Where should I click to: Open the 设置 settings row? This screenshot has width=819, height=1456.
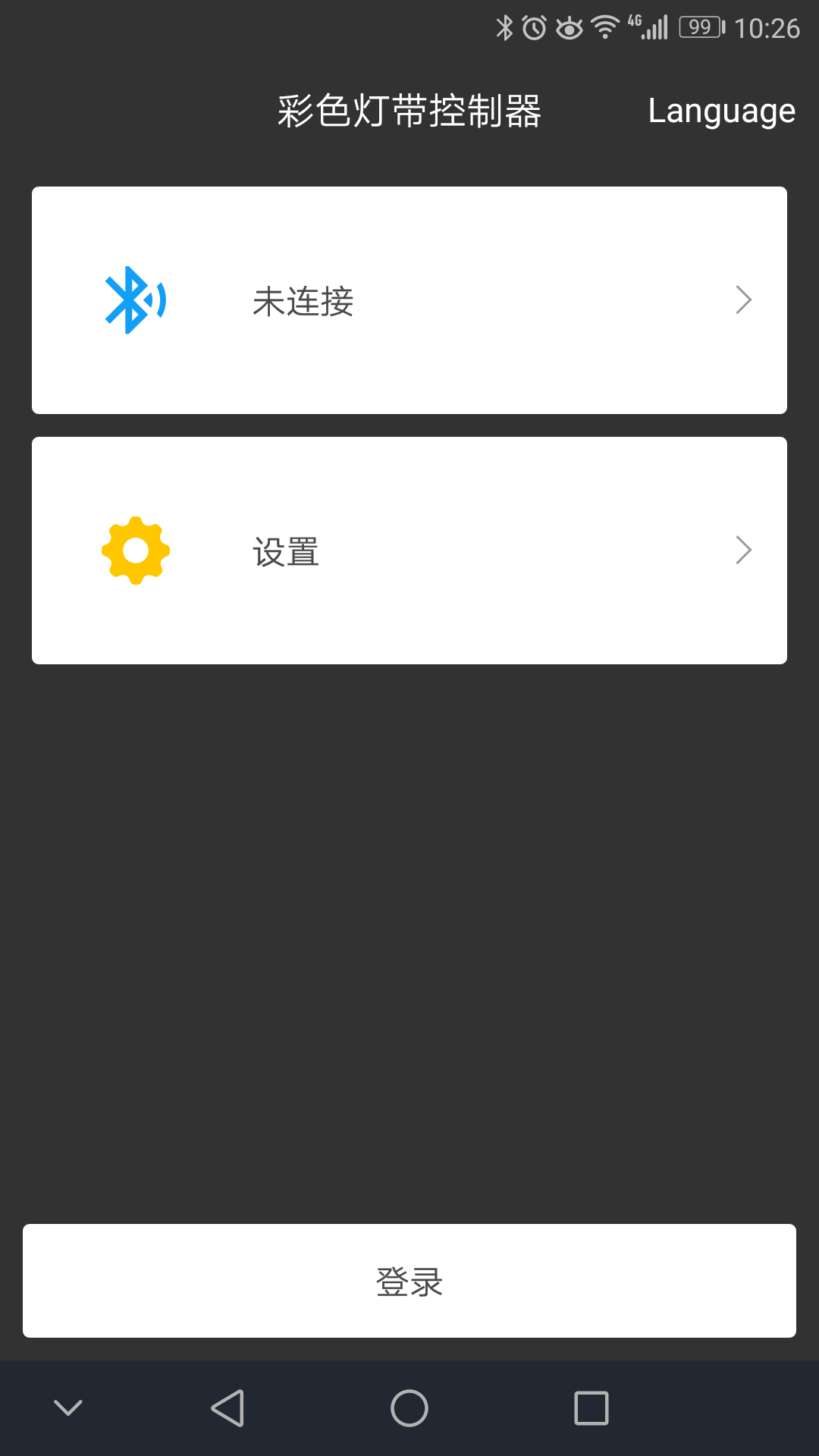[409, 551]
